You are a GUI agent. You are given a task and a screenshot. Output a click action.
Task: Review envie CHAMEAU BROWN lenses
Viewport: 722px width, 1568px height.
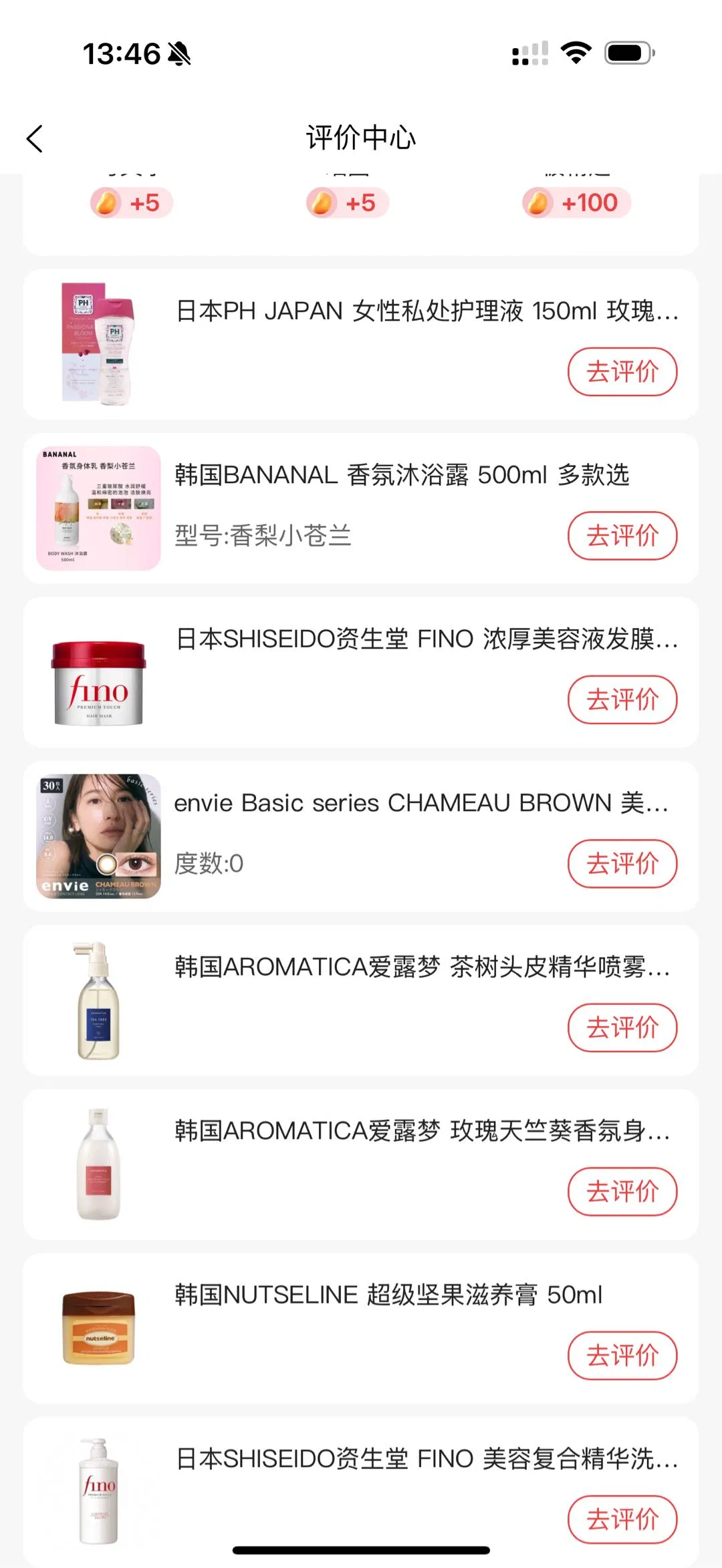coord(622,863)
